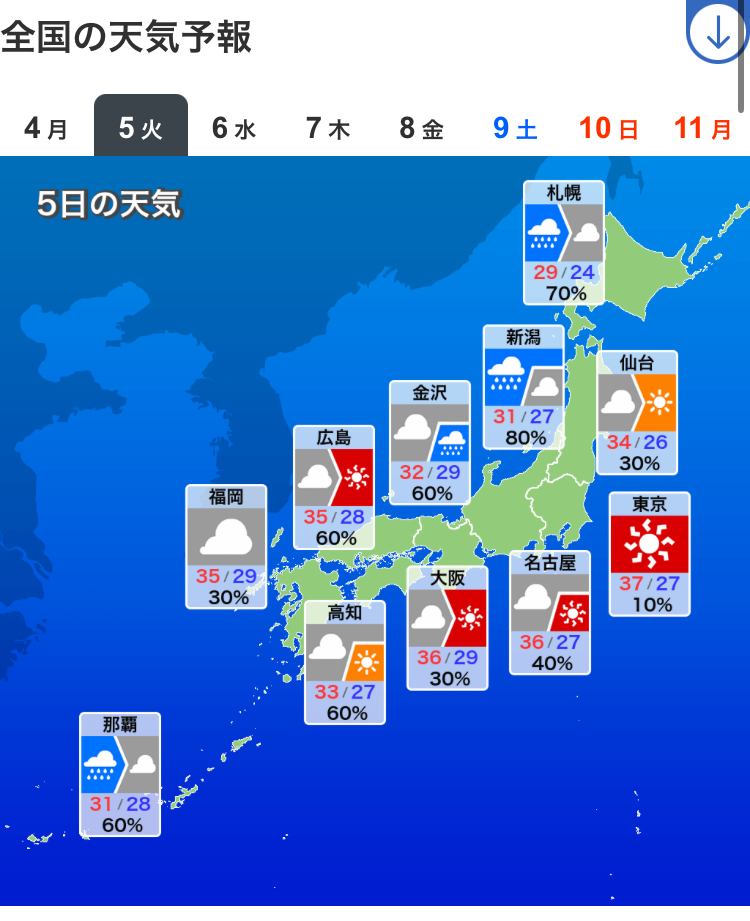The height and width of the screenshot is (921, 750).
Task: Tap the 広島 forecast card
Action: [334, 487]
